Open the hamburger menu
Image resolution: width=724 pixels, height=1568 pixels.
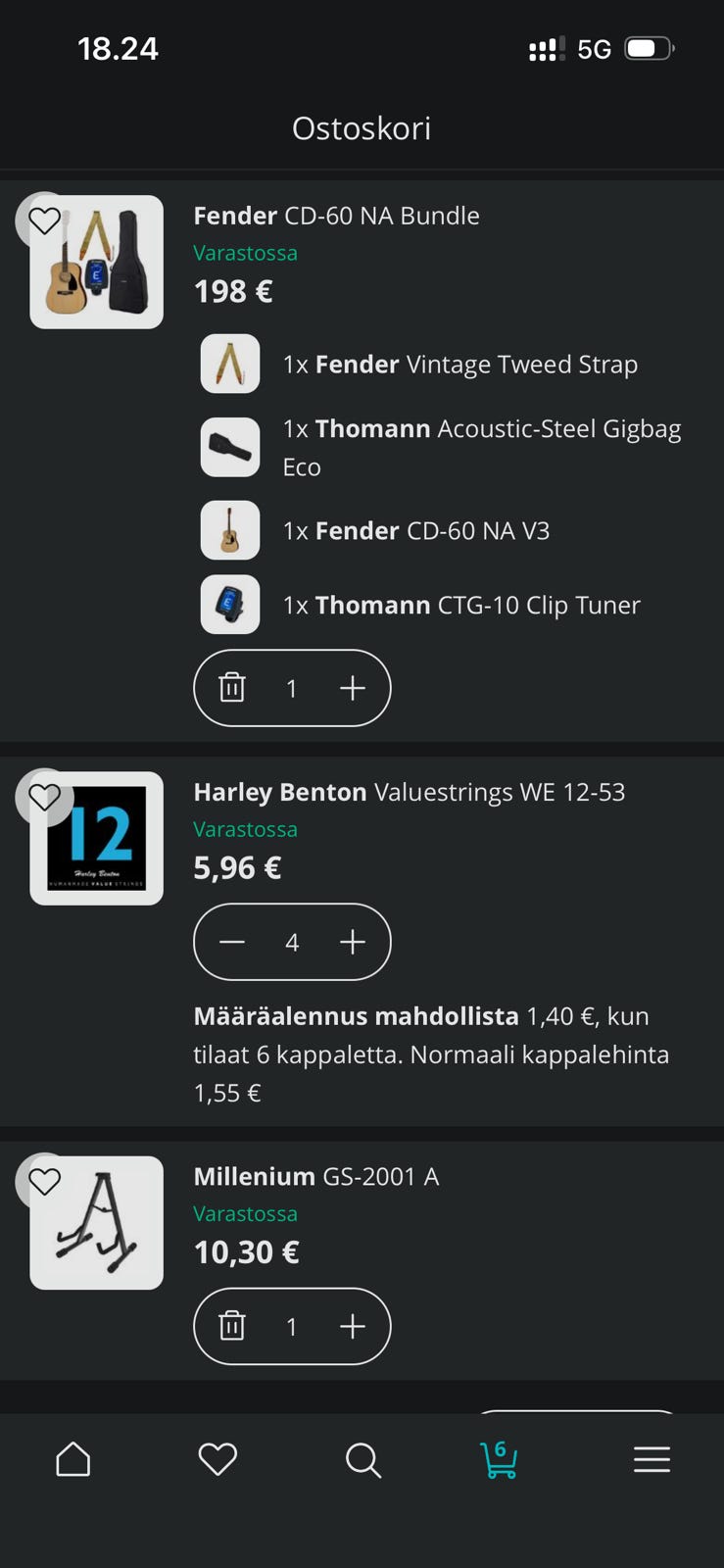coord(652,1459)
